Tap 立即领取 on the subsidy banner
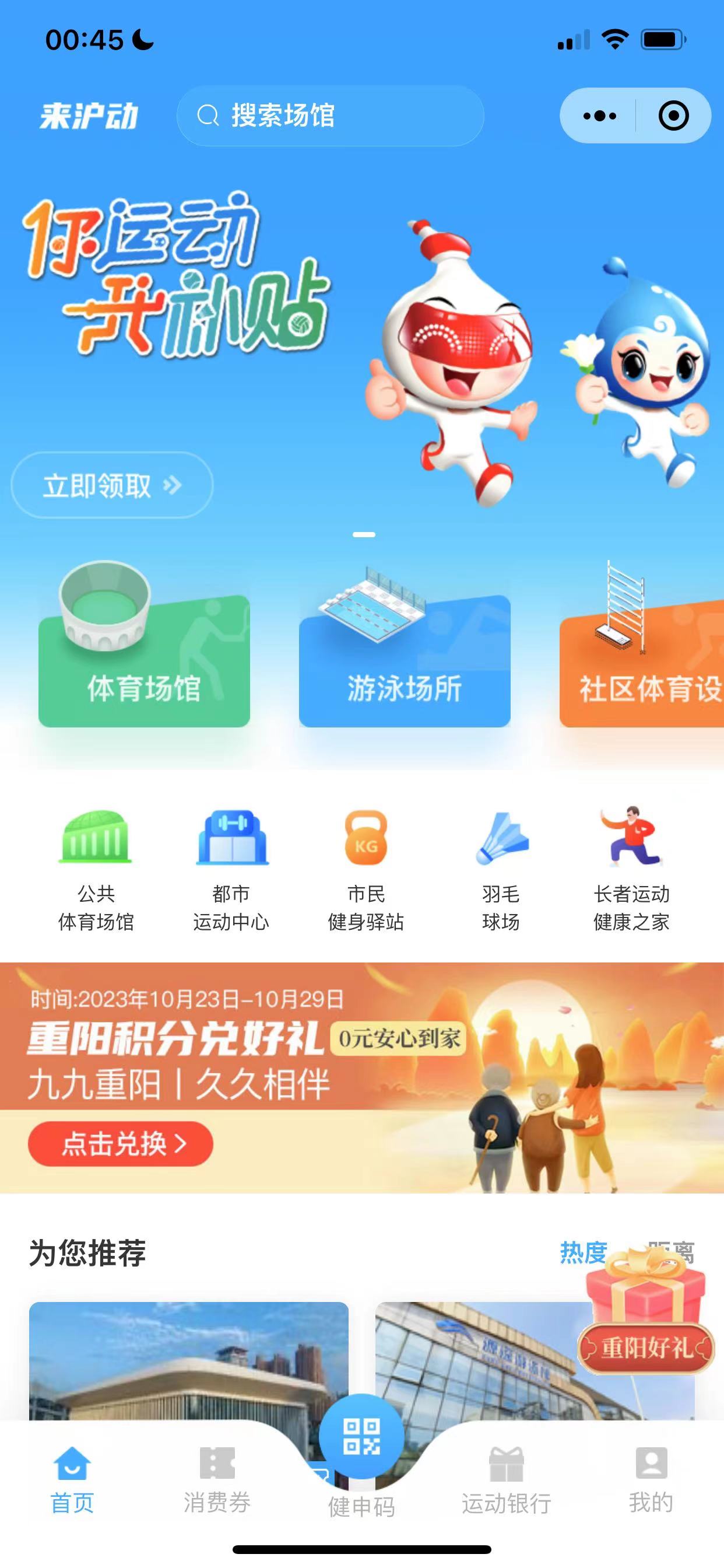This screenshot has height=1568, width=724. click(x=112, y=485)
